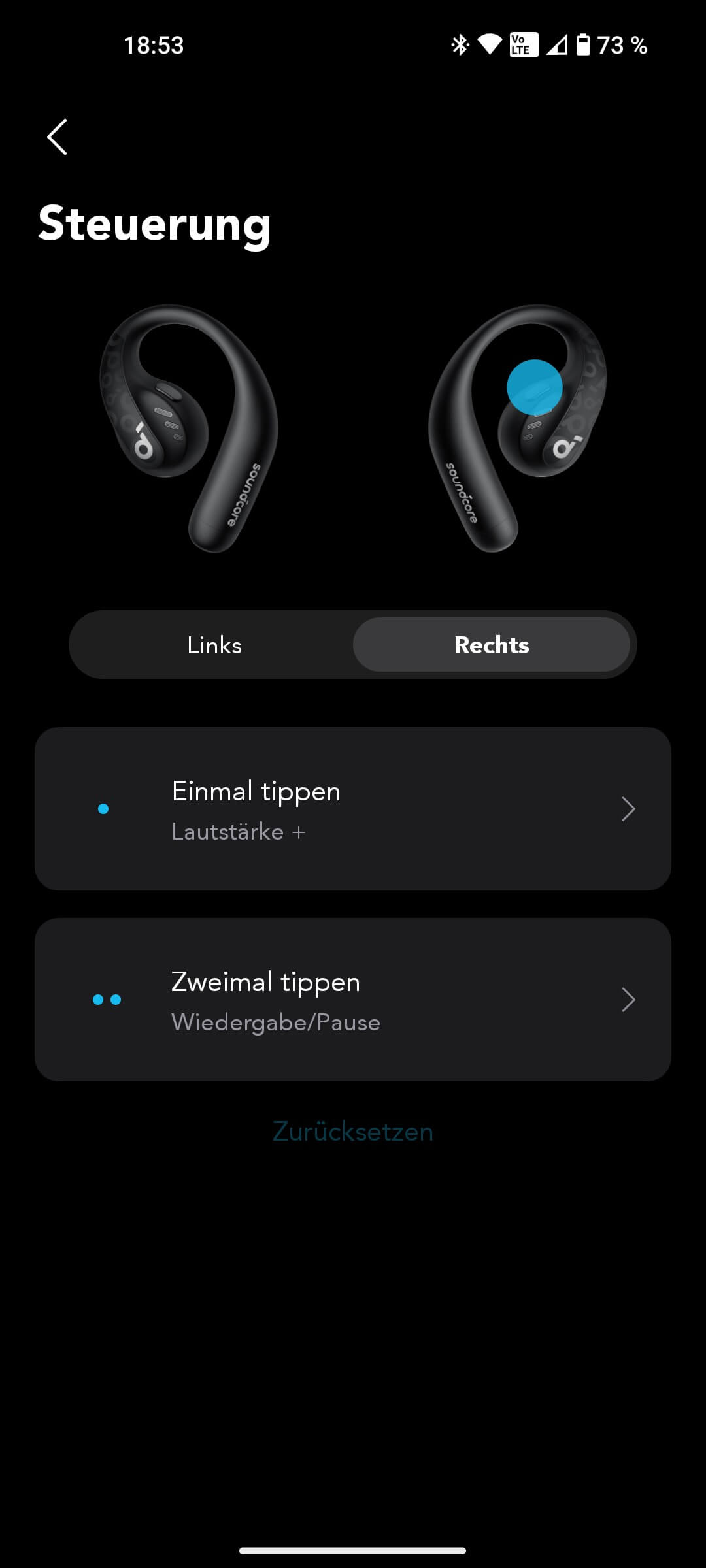Tap Zurücksetzen to reset controls
This screenshot has height=1568, width=706.
tap(353, 1132)
